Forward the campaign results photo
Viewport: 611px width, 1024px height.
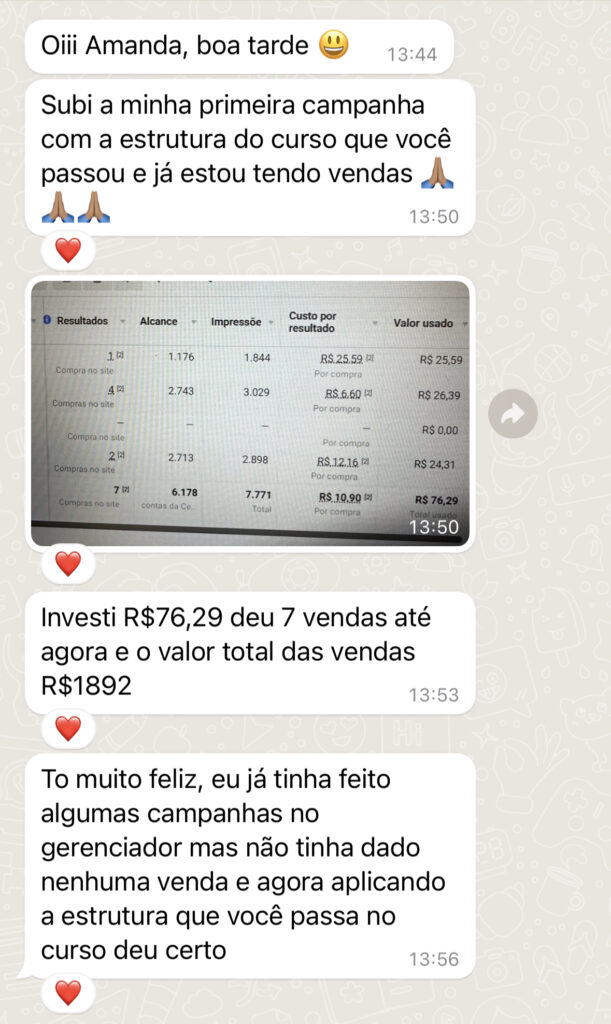[513, 414]
